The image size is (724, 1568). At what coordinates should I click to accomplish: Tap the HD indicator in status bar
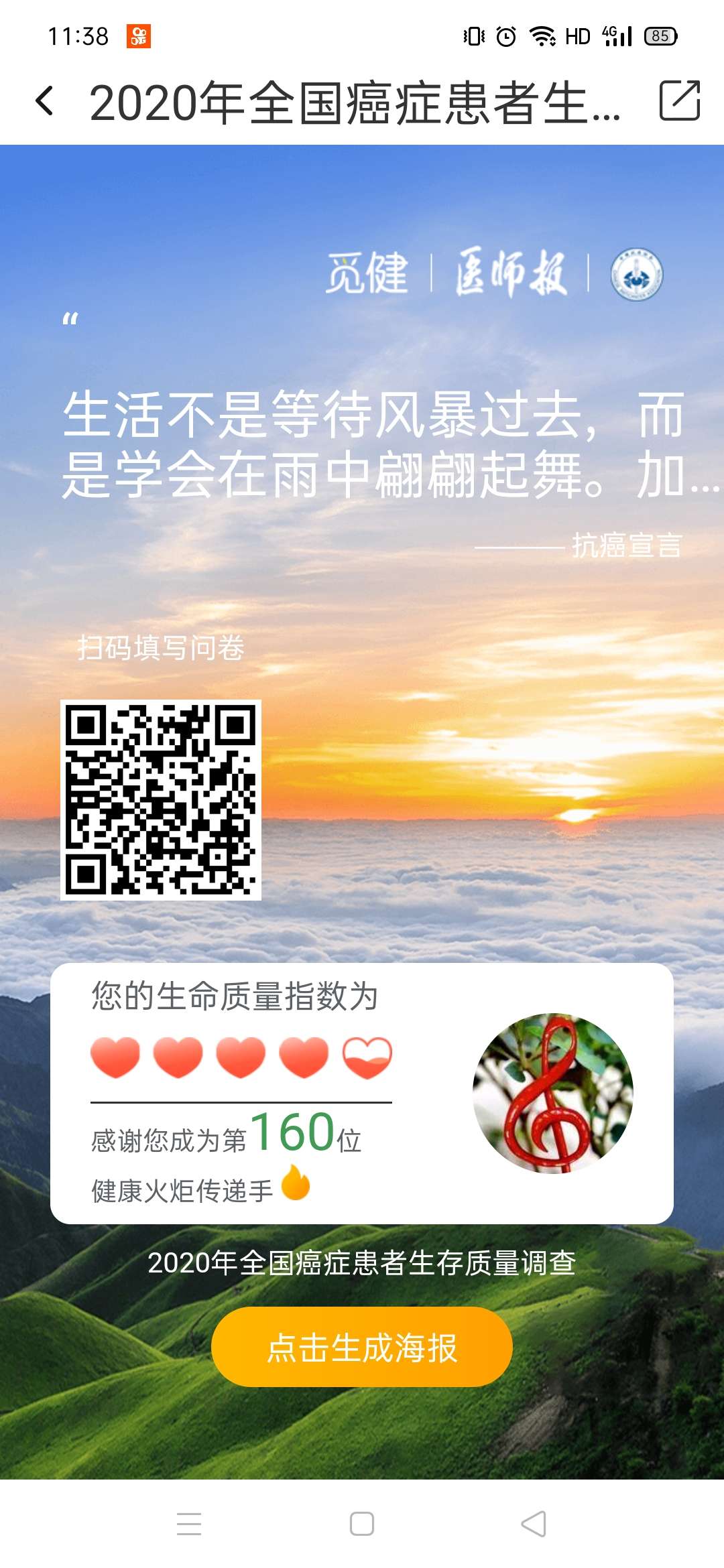pyautogui.click(x=577, y=37)
